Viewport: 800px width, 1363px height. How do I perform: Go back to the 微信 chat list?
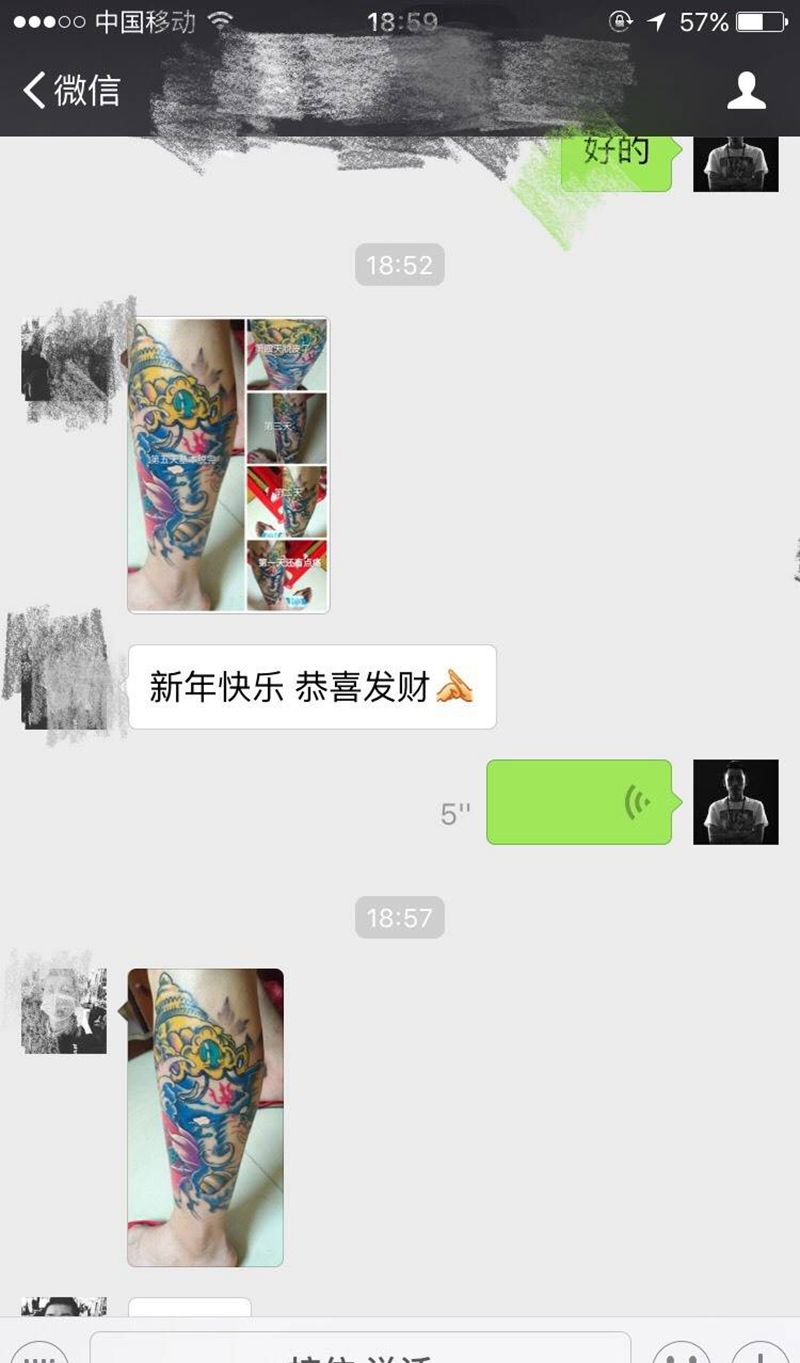70,90
